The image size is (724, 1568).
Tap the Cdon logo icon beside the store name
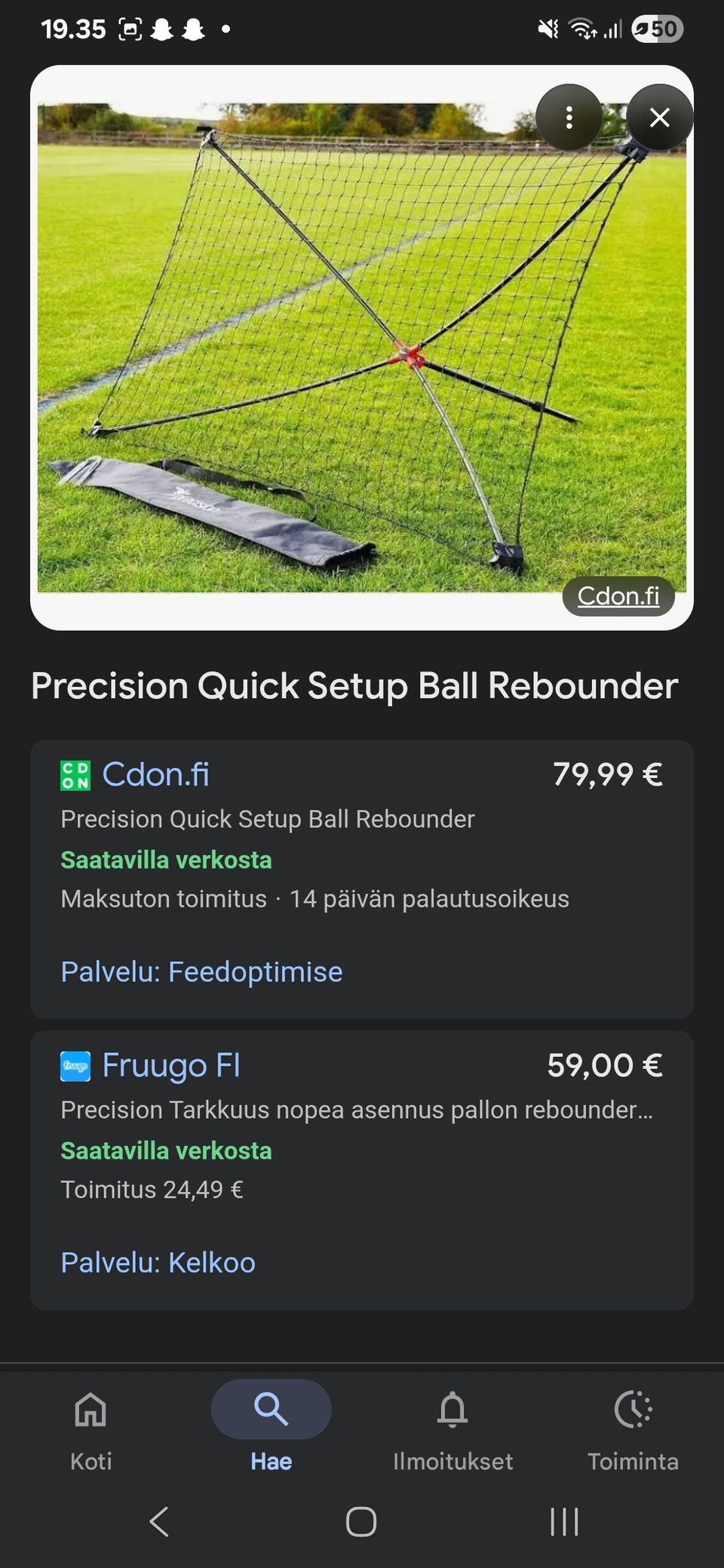(x=75, y=773)
